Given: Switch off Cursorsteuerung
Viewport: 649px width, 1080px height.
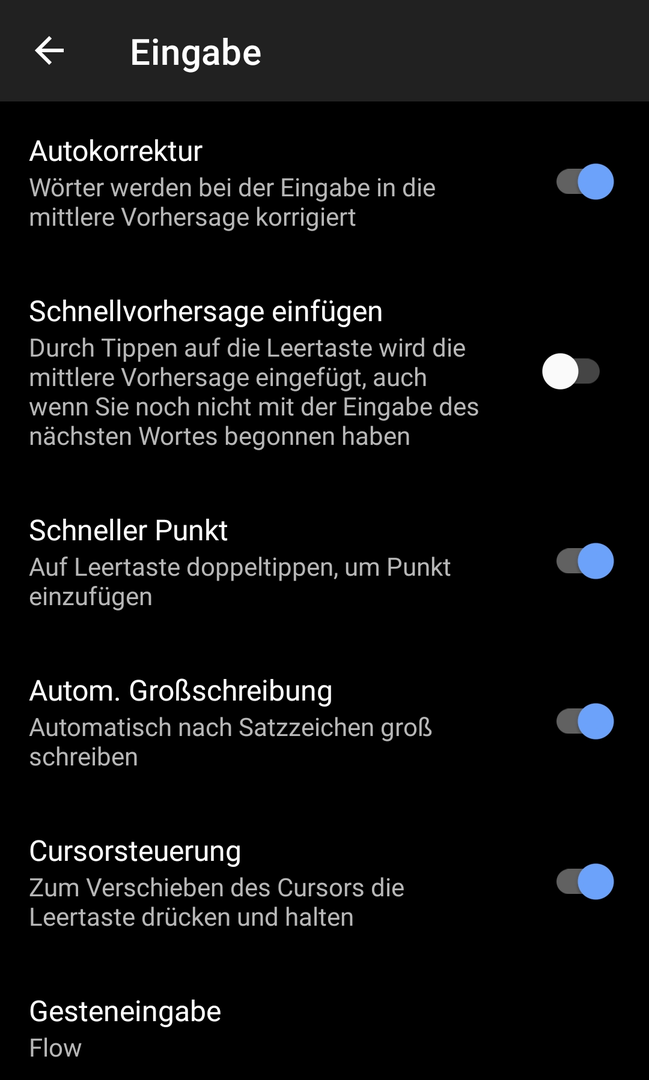Looking at the screenshot, I should coord(585,882).
